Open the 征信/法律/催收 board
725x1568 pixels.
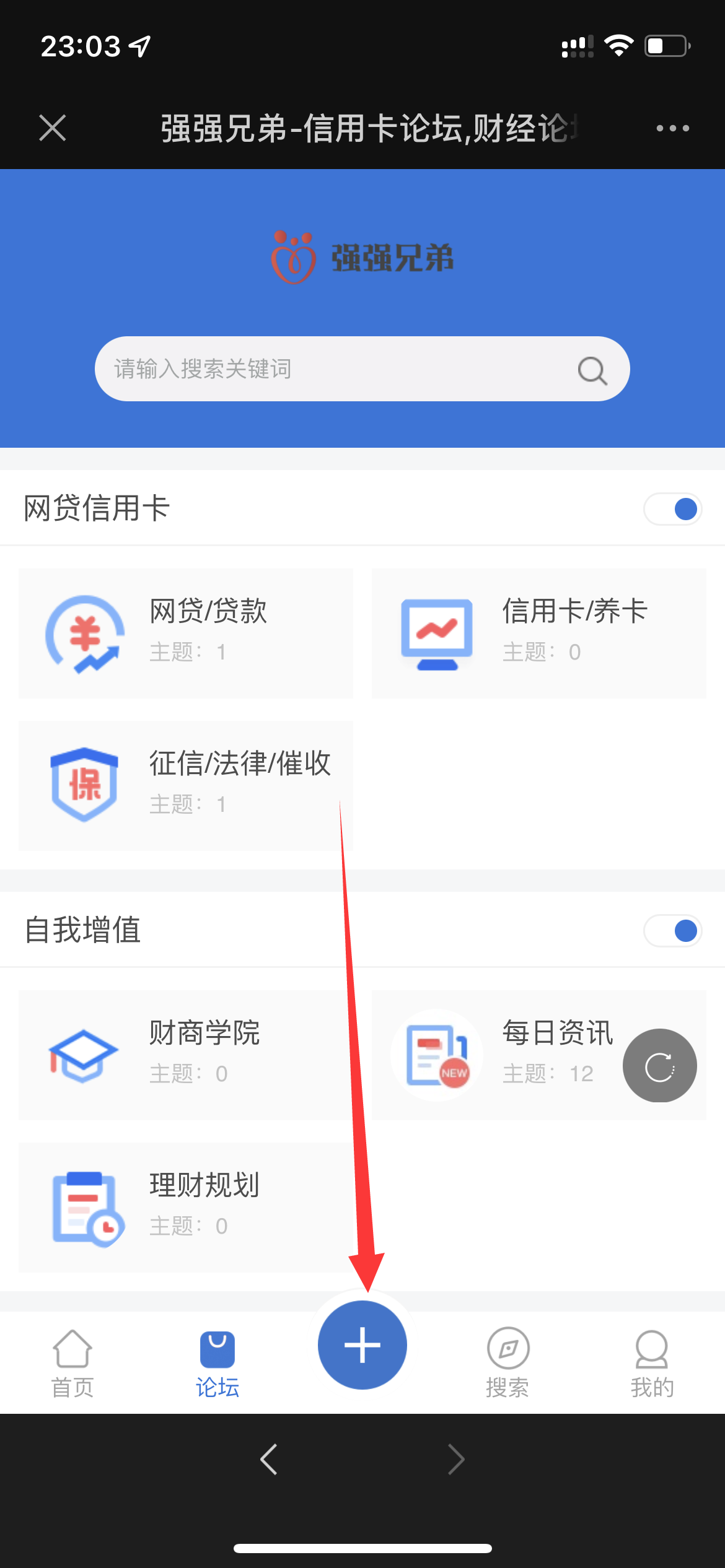tap(186, 785)
